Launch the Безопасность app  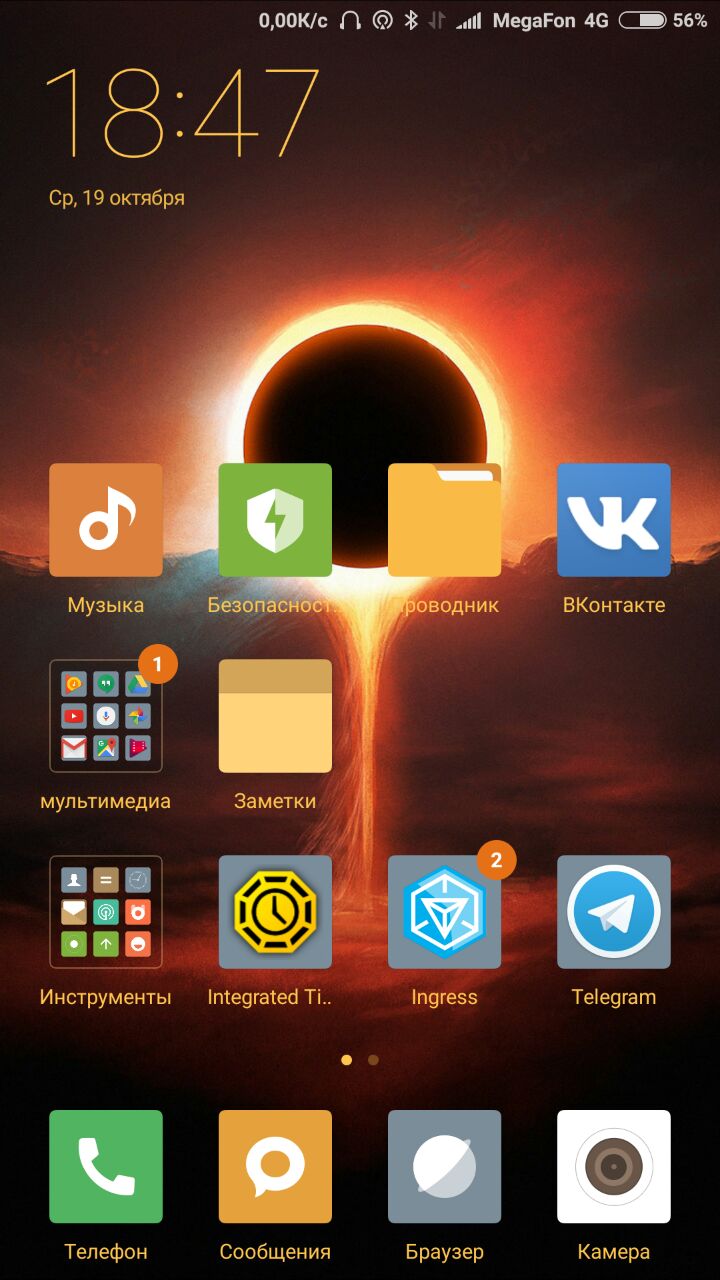(275, 520)
